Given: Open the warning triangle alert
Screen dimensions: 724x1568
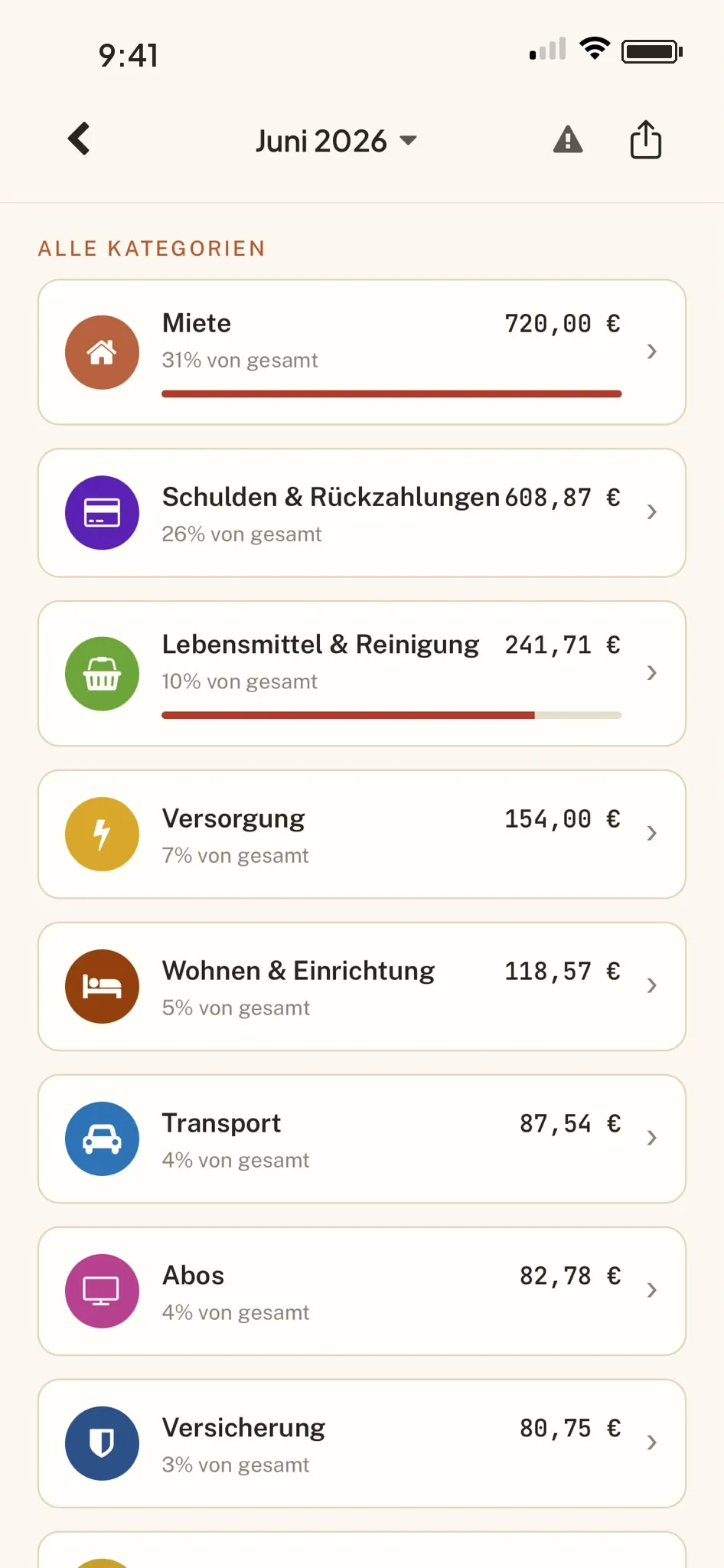Looking at the screenshot, I should [568, 140].
